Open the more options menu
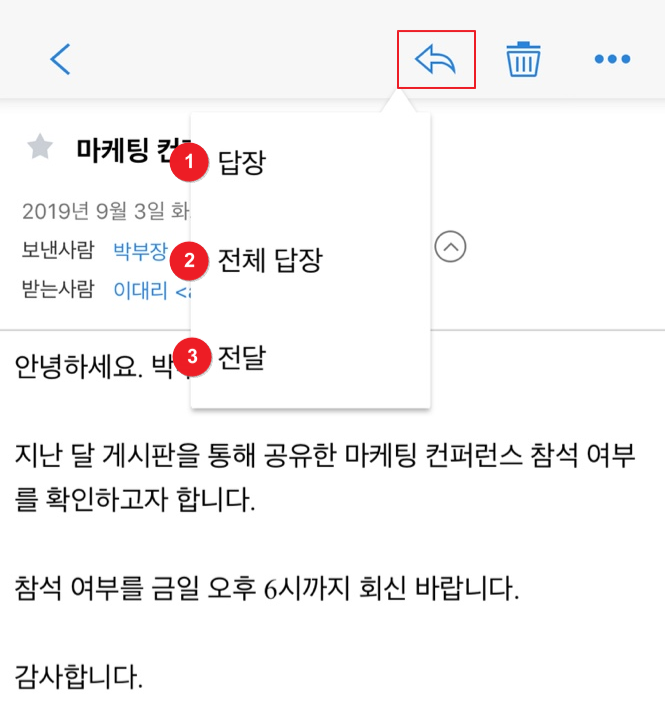665x706 pixels. click(612, 60)
